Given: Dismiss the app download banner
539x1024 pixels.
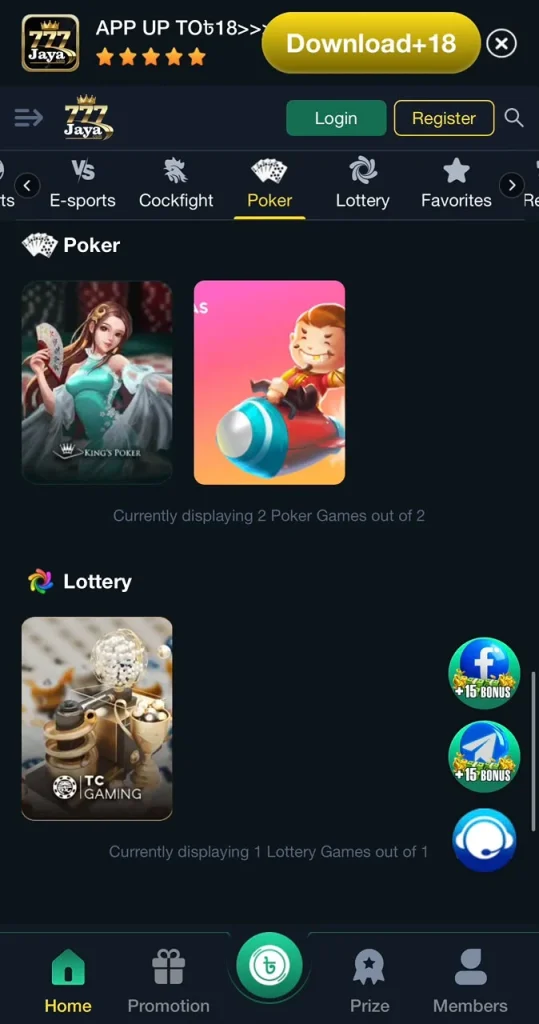Looking at the screenshot, I should (502, 44).
